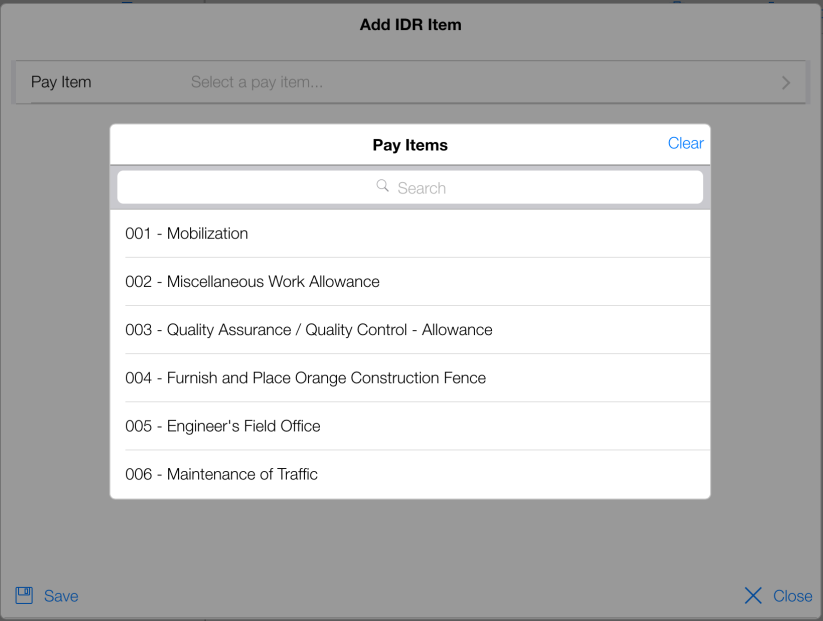This screenshot has height=621, width=823.
Task: Focus the Pay Items search field
Action: [x=410, y=187]
